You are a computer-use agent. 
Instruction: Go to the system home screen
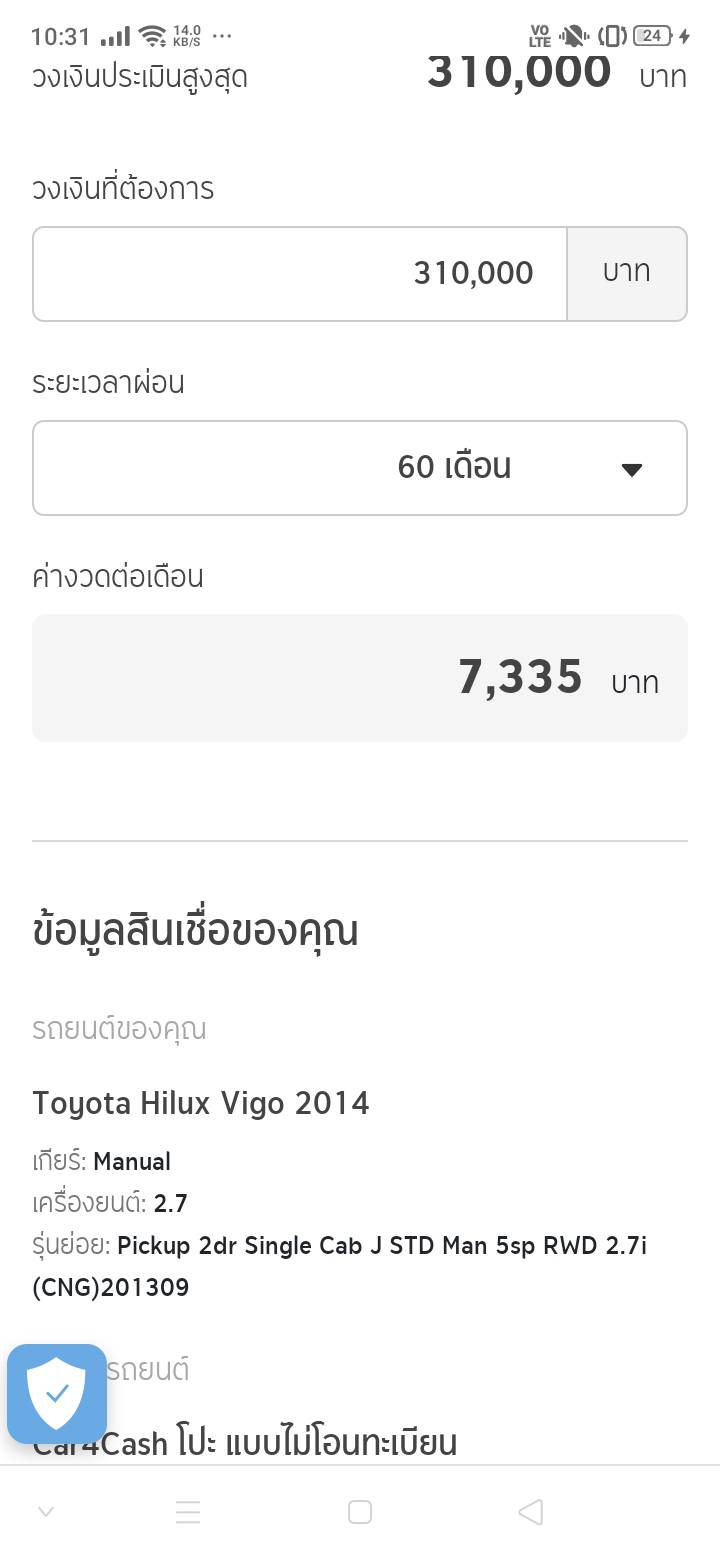pos(360,1512)
